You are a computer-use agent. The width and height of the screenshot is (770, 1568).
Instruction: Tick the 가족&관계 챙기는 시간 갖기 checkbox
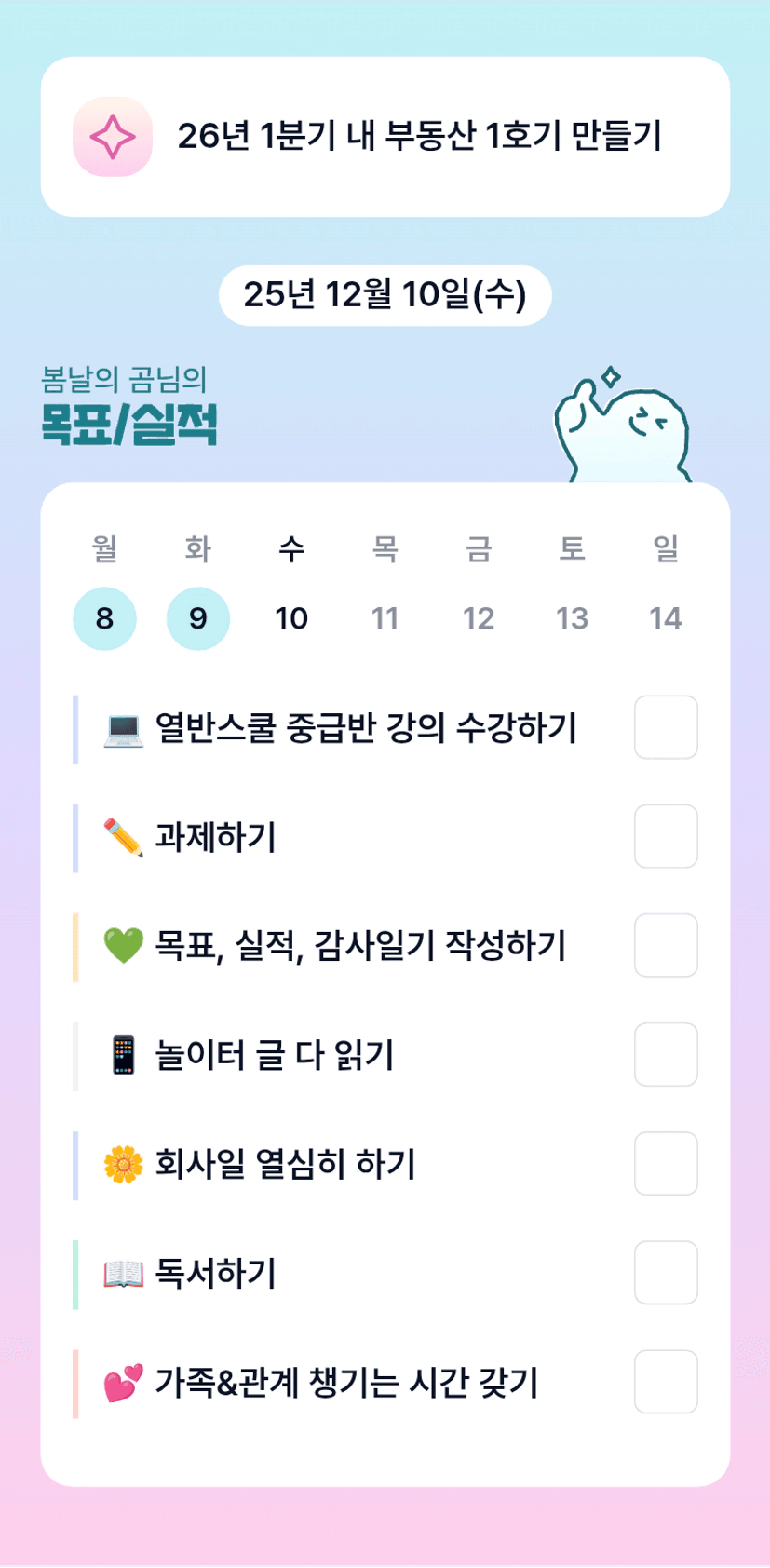coord(666,1382)
